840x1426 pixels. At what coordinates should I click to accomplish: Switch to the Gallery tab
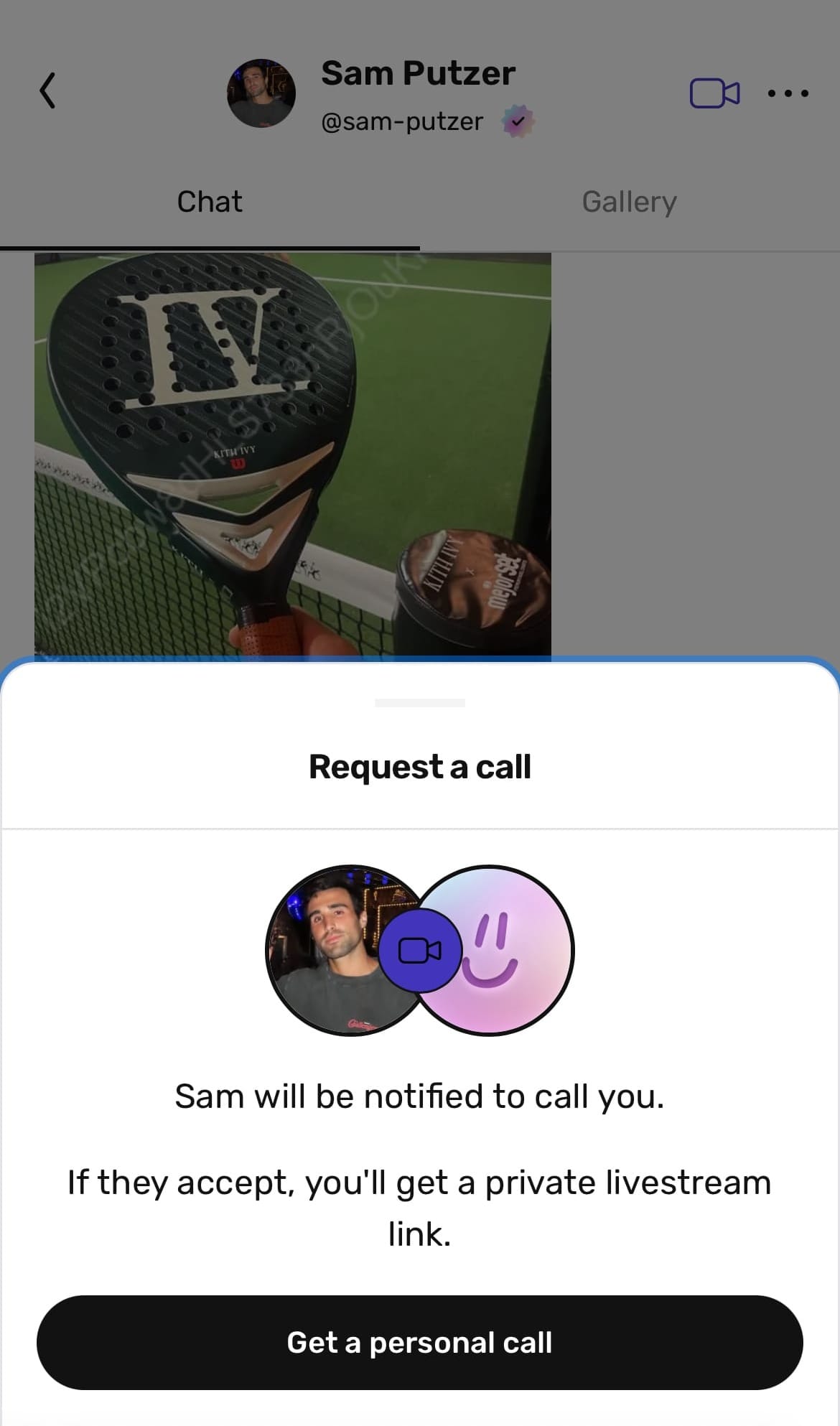point(629,202)
